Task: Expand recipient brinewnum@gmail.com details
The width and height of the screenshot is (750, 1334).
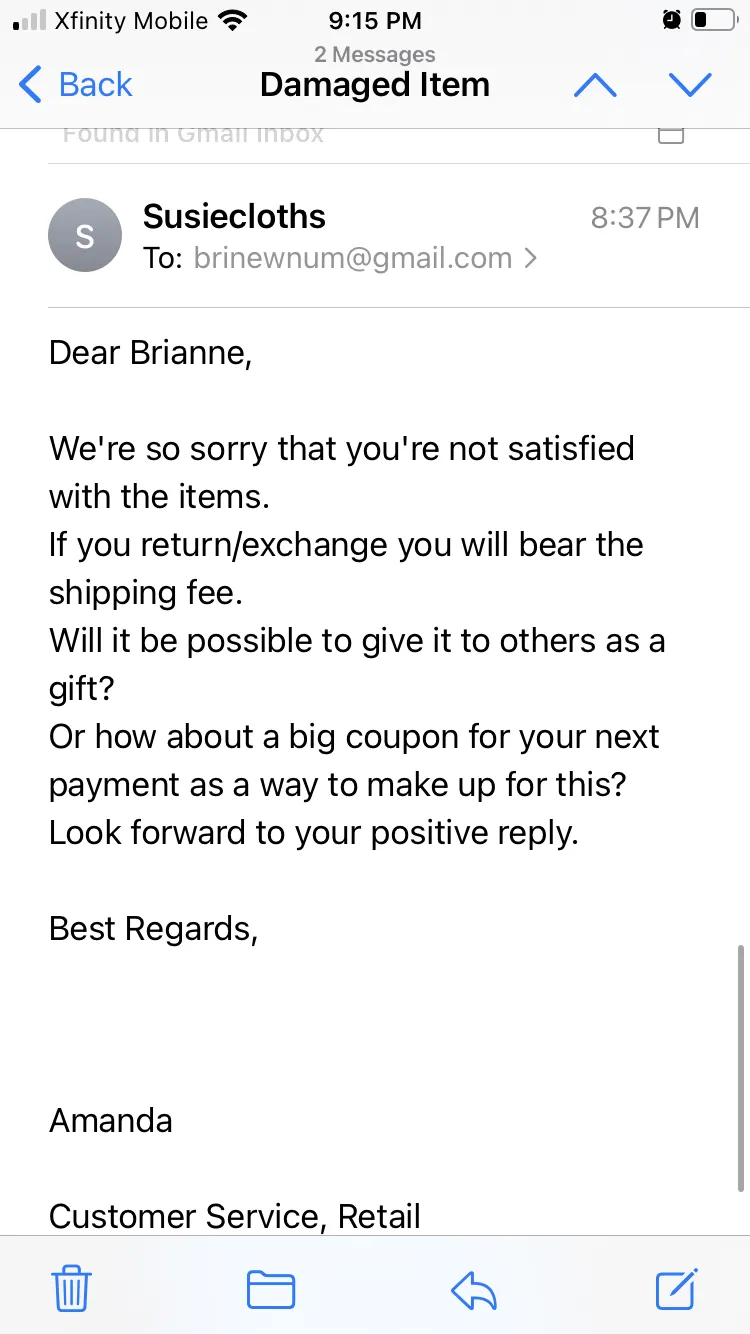Action: [x=365, y=258]
